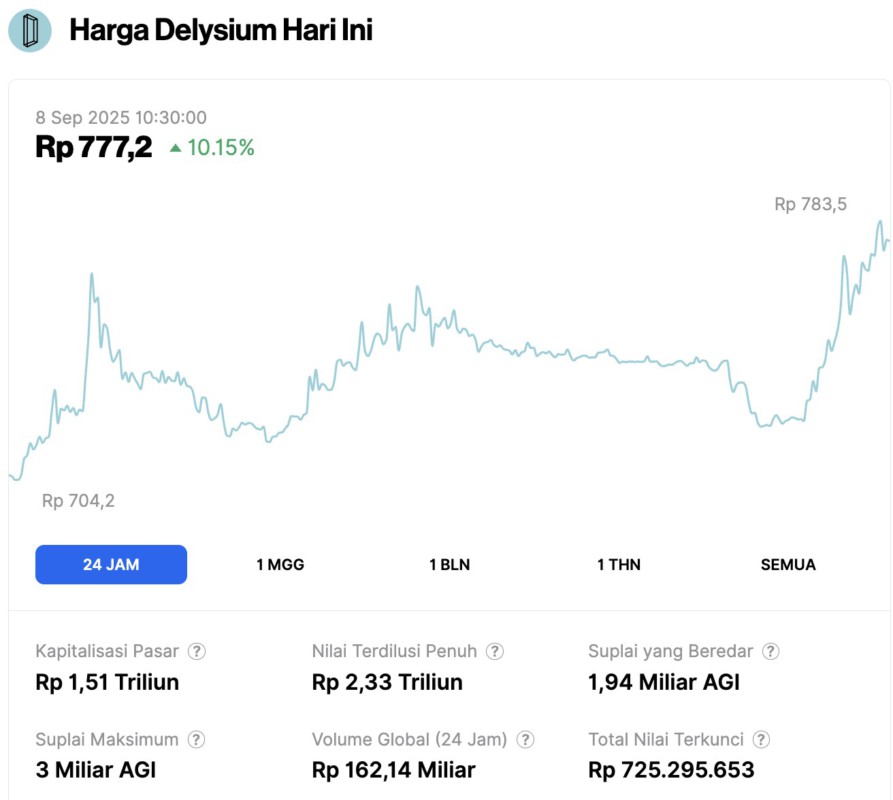This screenshot has width=893, height=800.
Task: Tap help icon for Volume Global (24 Jam)
Action: click(525, 740)
